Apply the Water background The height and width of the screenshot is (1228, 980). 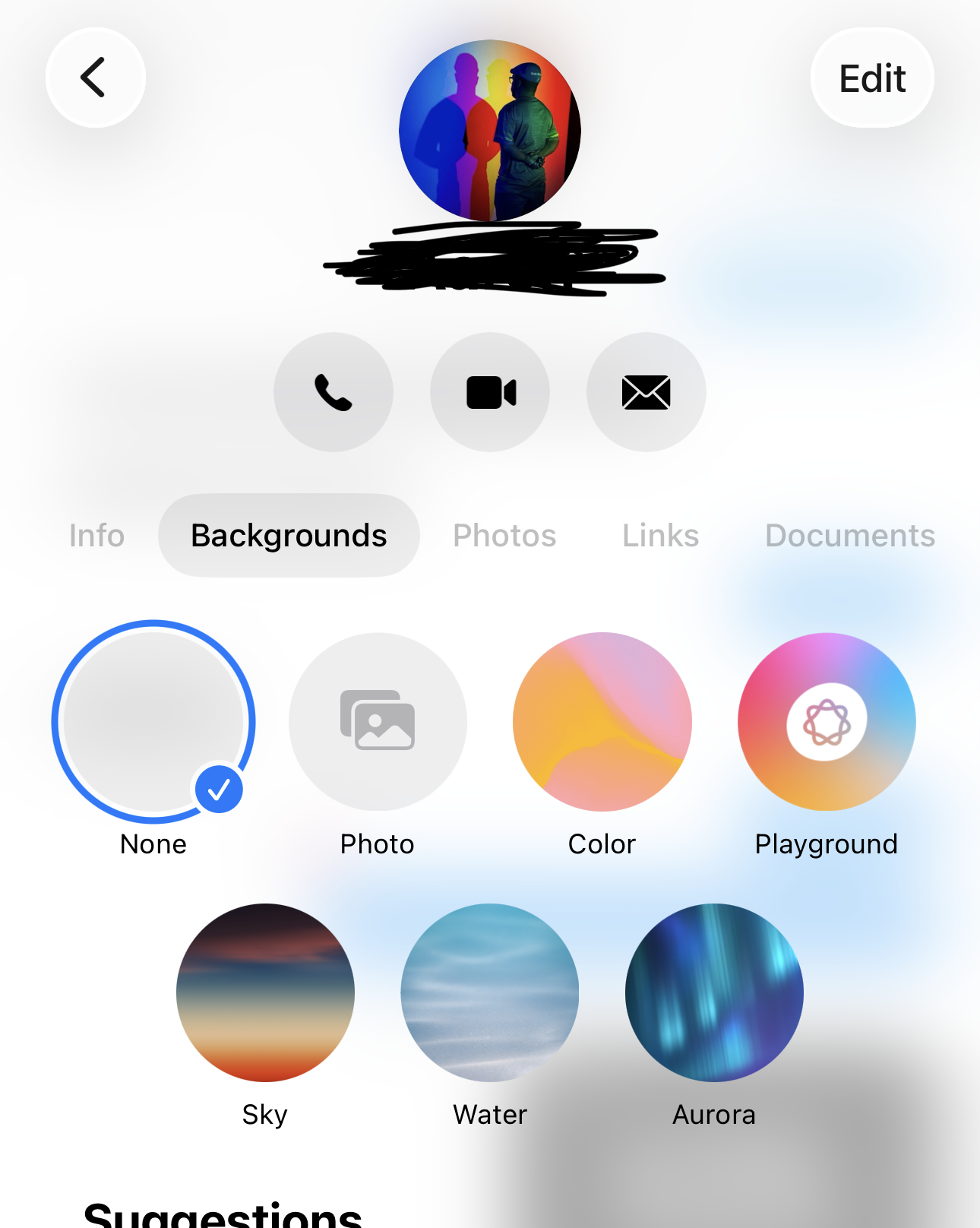(490, 992)
